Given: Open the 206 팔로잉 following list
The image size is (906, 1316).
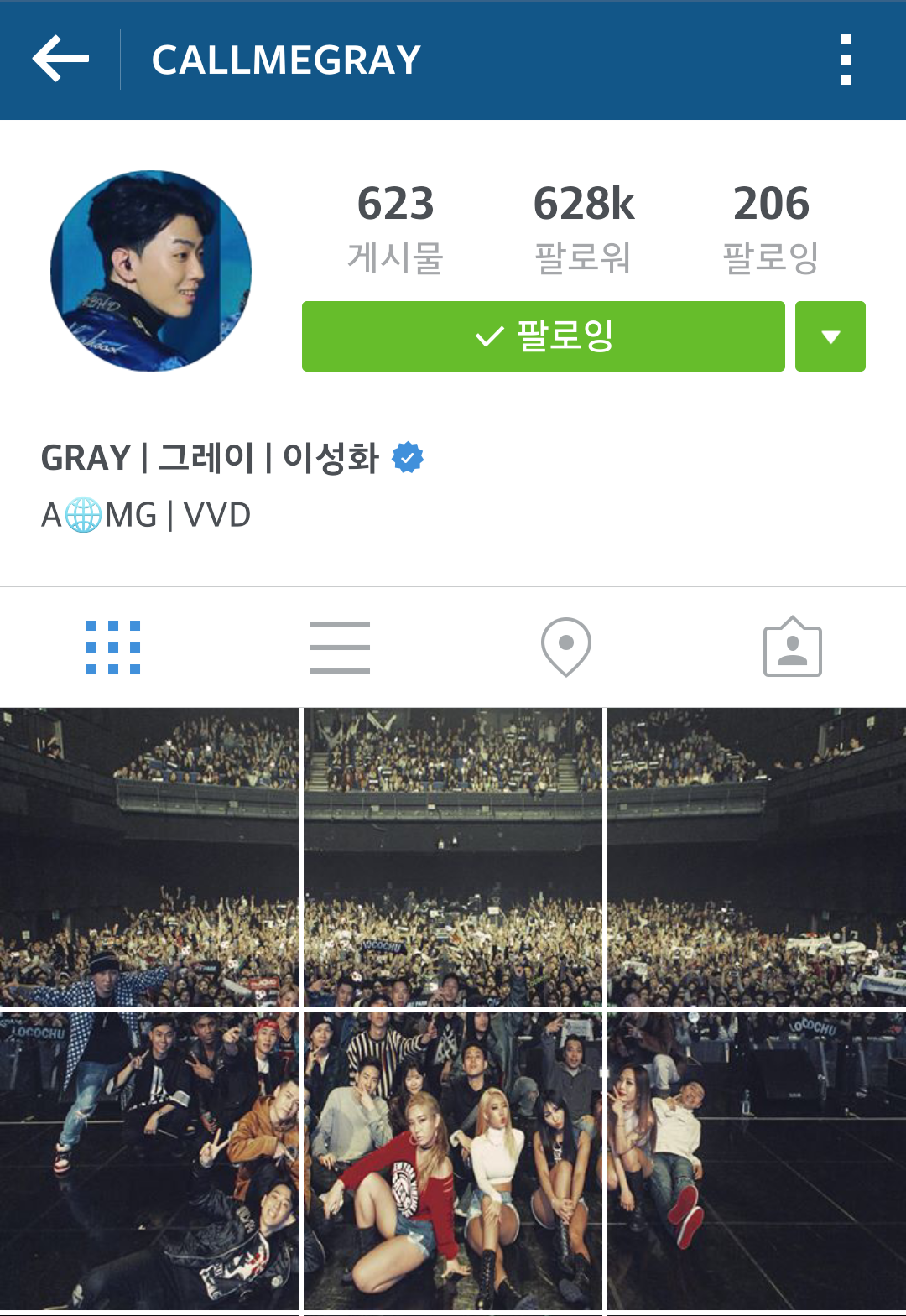Looking at the screenshot, I should tap(770, 228).
